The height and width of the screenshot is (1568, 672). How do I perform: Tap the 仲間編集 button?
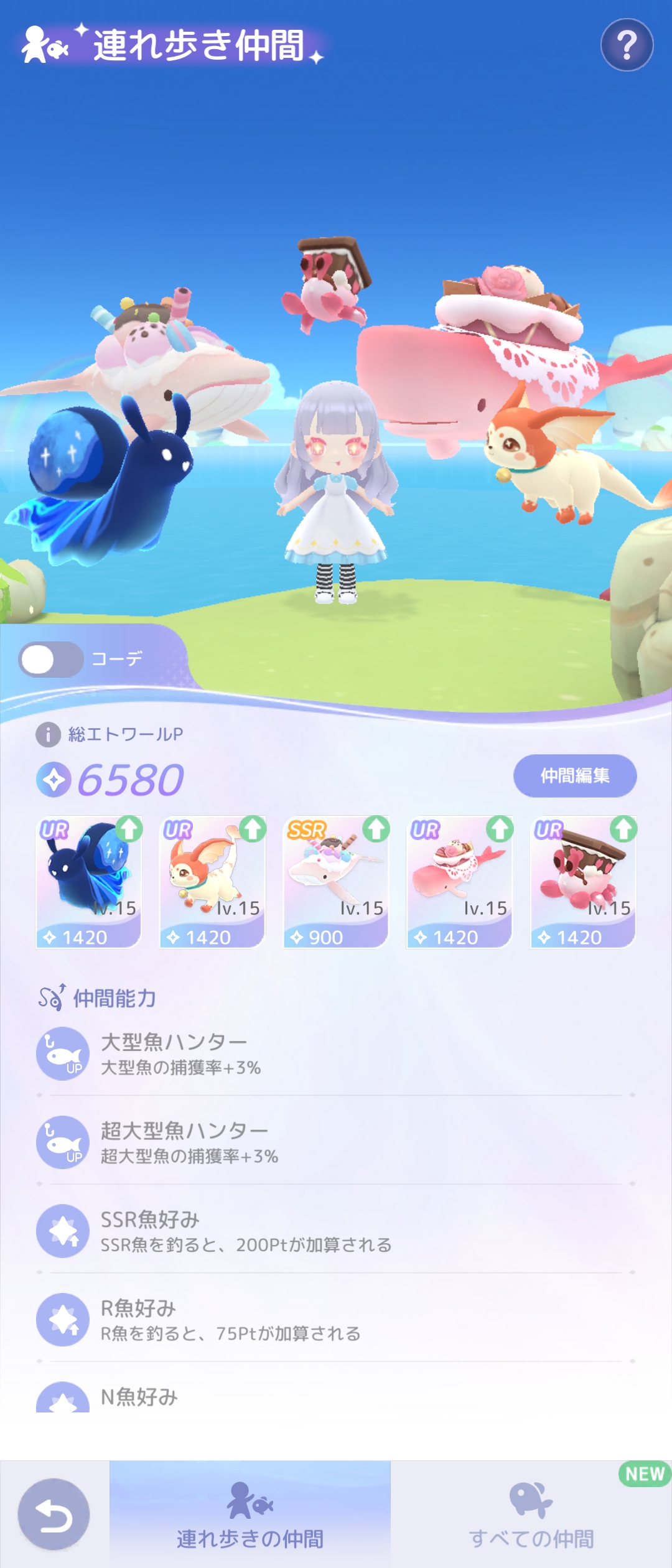pos(574,775)
